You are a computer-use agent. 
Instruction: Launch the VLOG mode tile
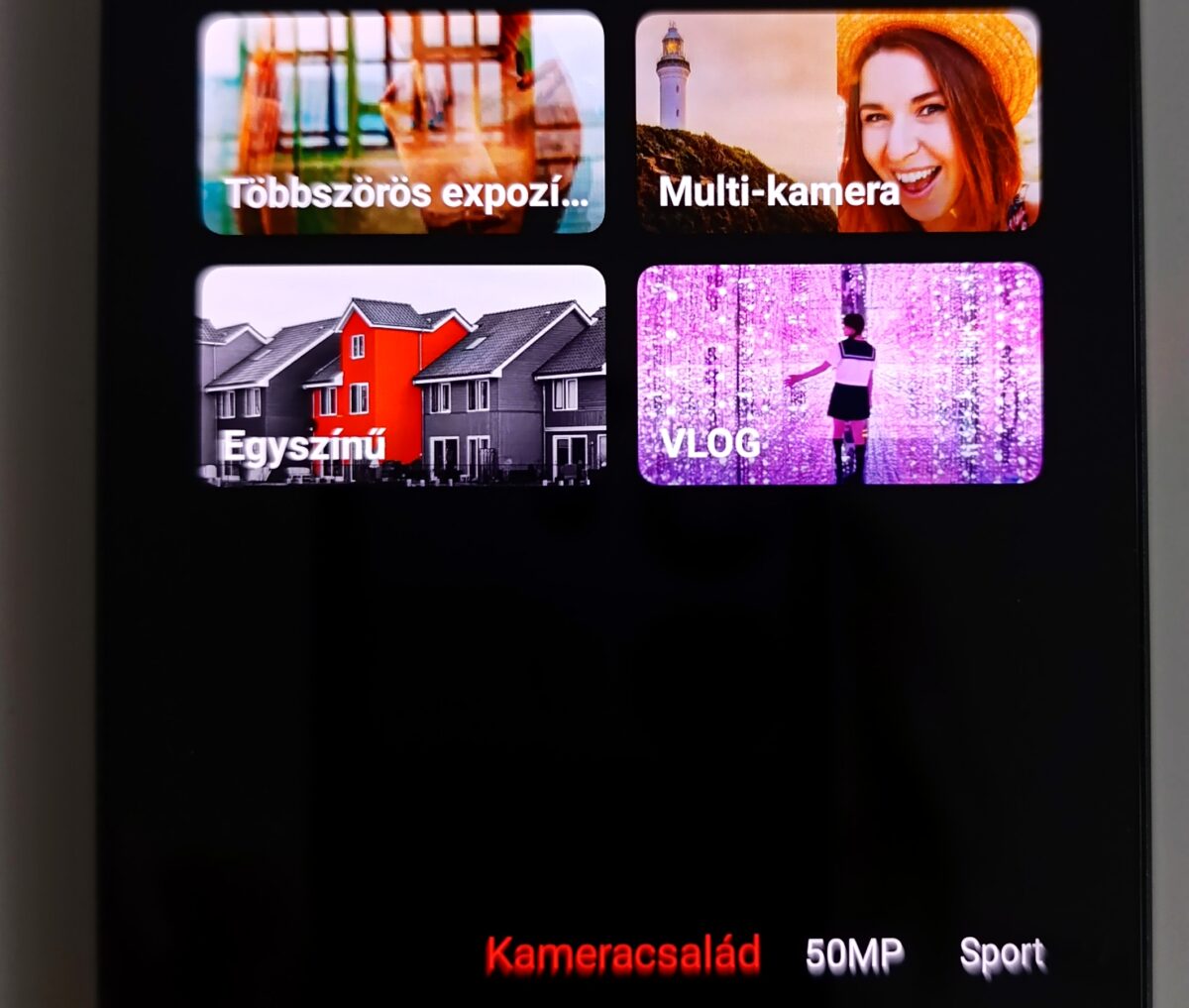838,375
